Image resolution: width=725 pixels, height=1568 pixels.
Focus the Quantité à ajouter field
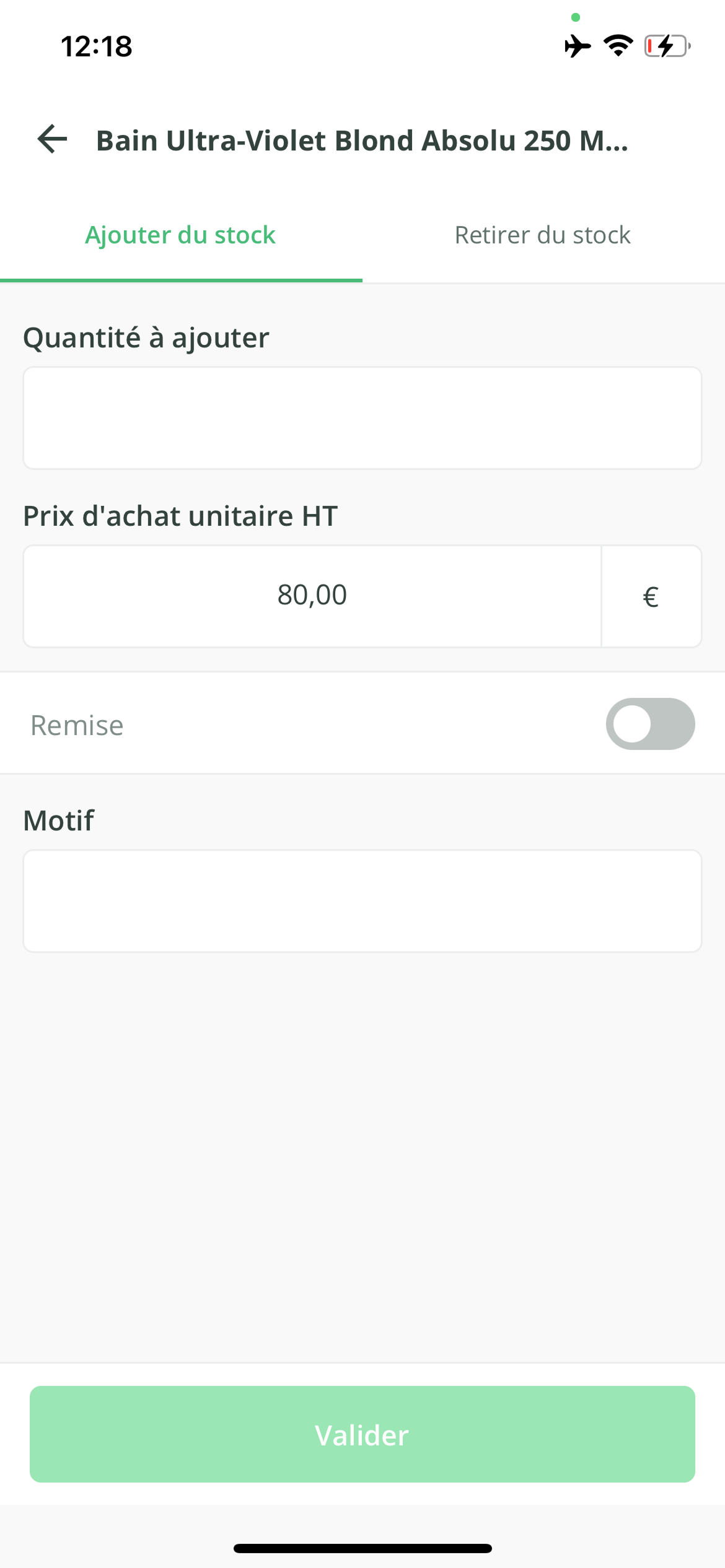(362, 418)
